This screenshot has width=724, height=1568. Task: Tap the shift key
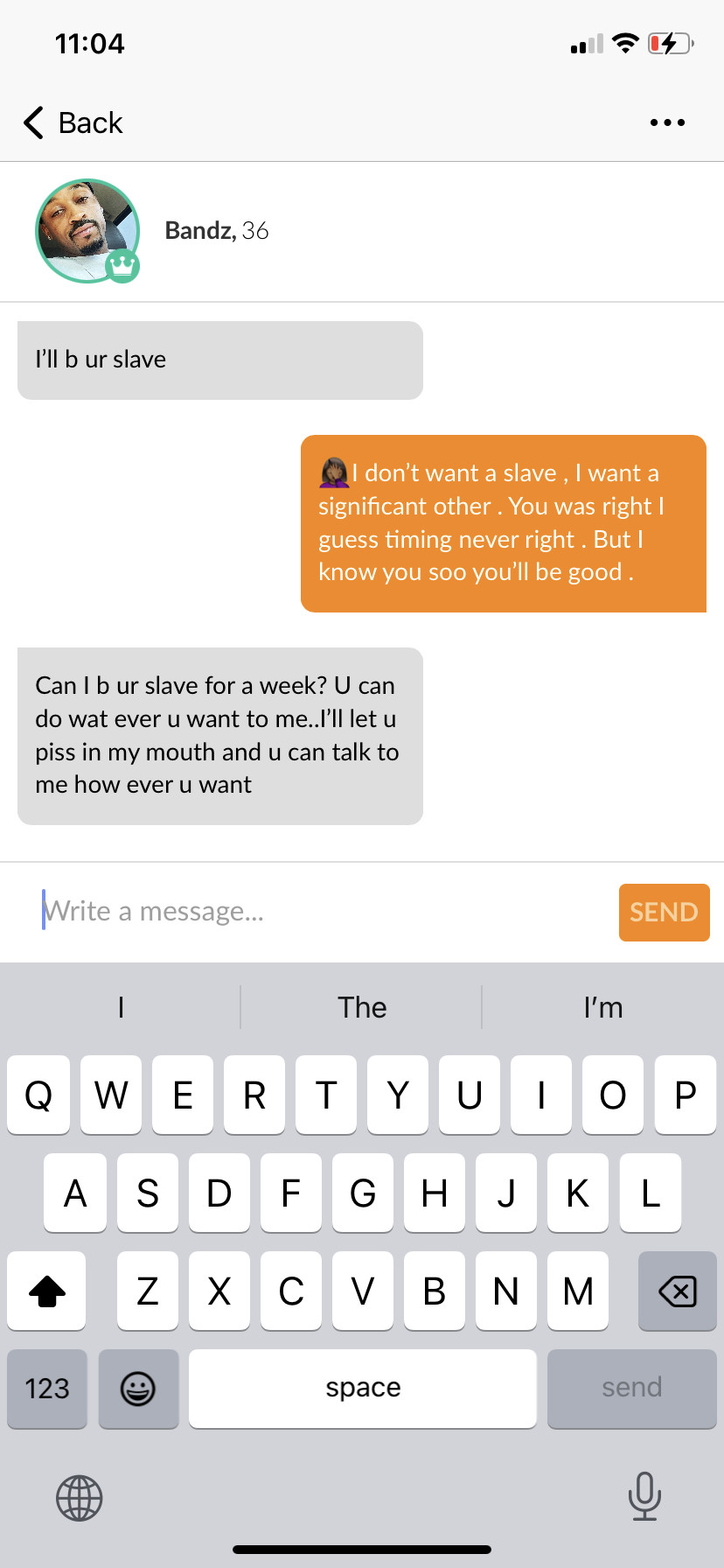[47, 1291]
